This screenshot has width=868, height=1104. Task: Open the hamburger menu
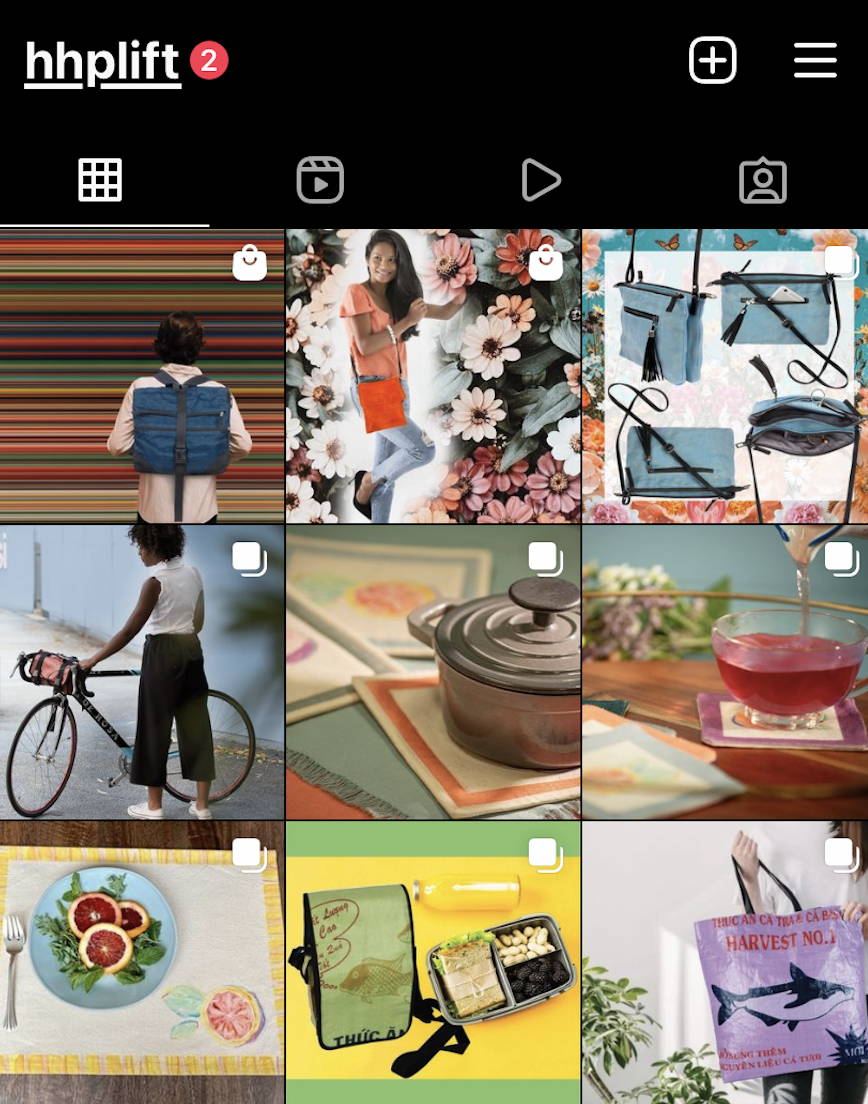point(815,61)
